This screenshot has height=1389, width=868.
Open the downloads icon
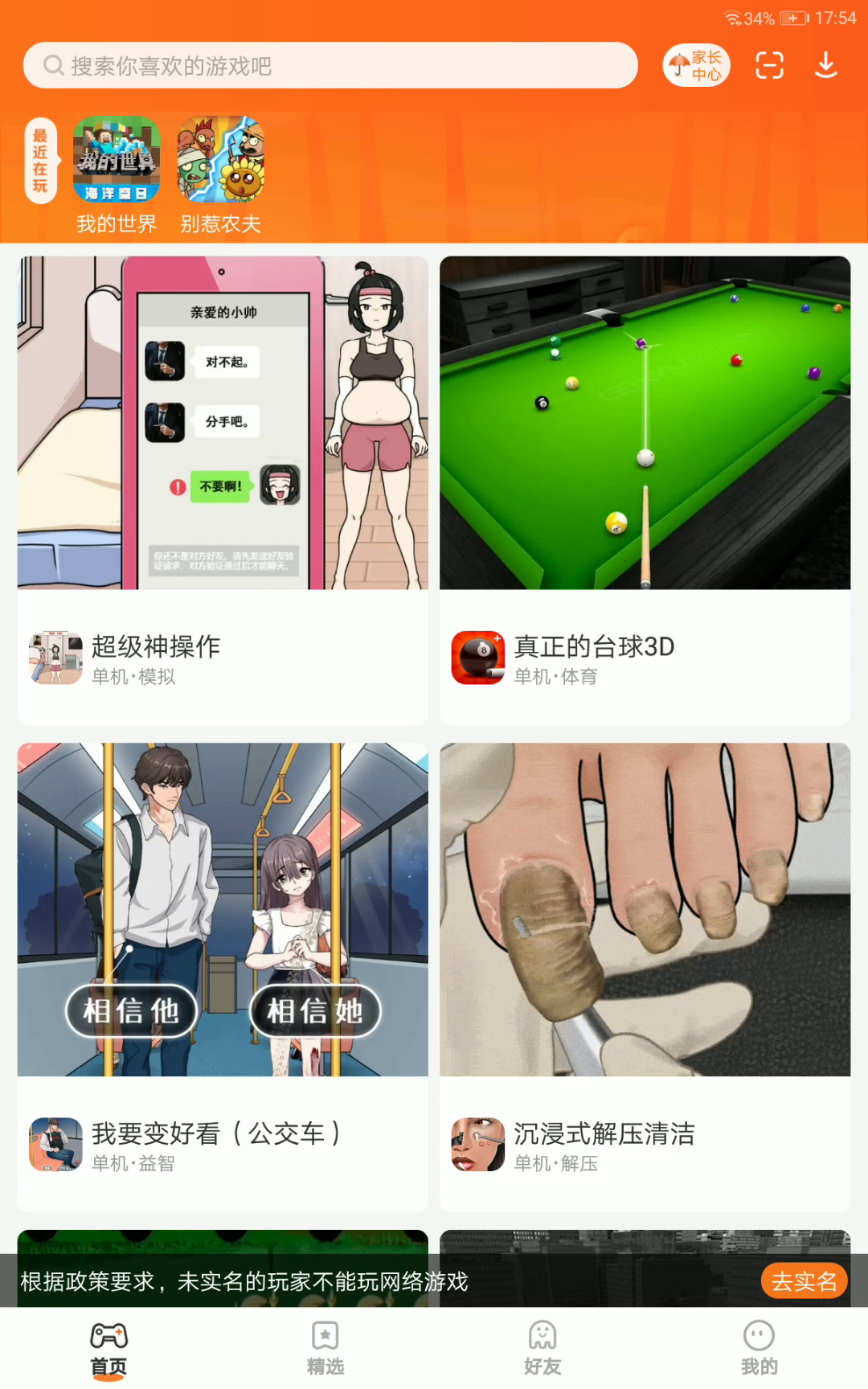click(x=826, y=65)
